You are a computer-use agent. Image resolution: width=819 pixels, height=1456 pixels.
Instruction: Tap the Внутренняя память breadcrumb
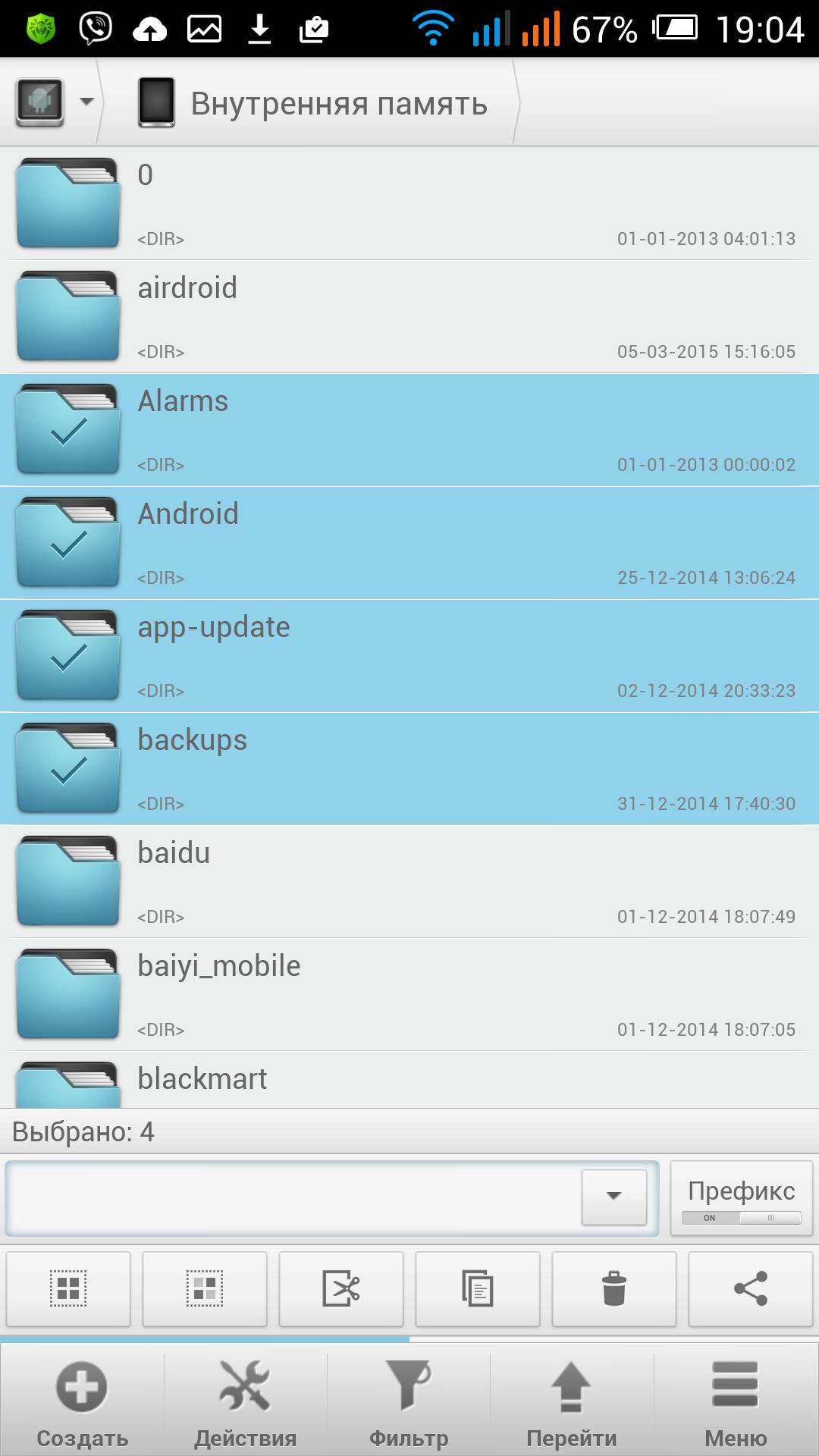(337, 104)
